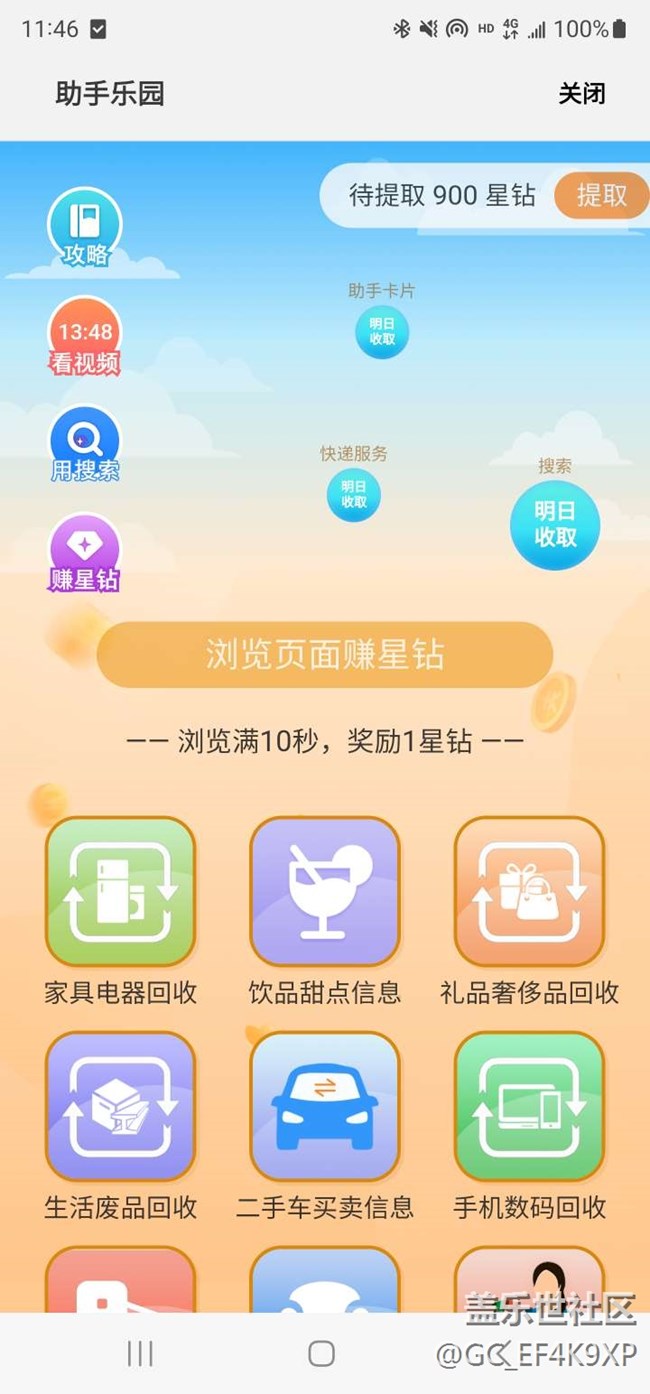Open the recent apps view
This screenshot has width=650, height=1394.
tap(140, 1354)
